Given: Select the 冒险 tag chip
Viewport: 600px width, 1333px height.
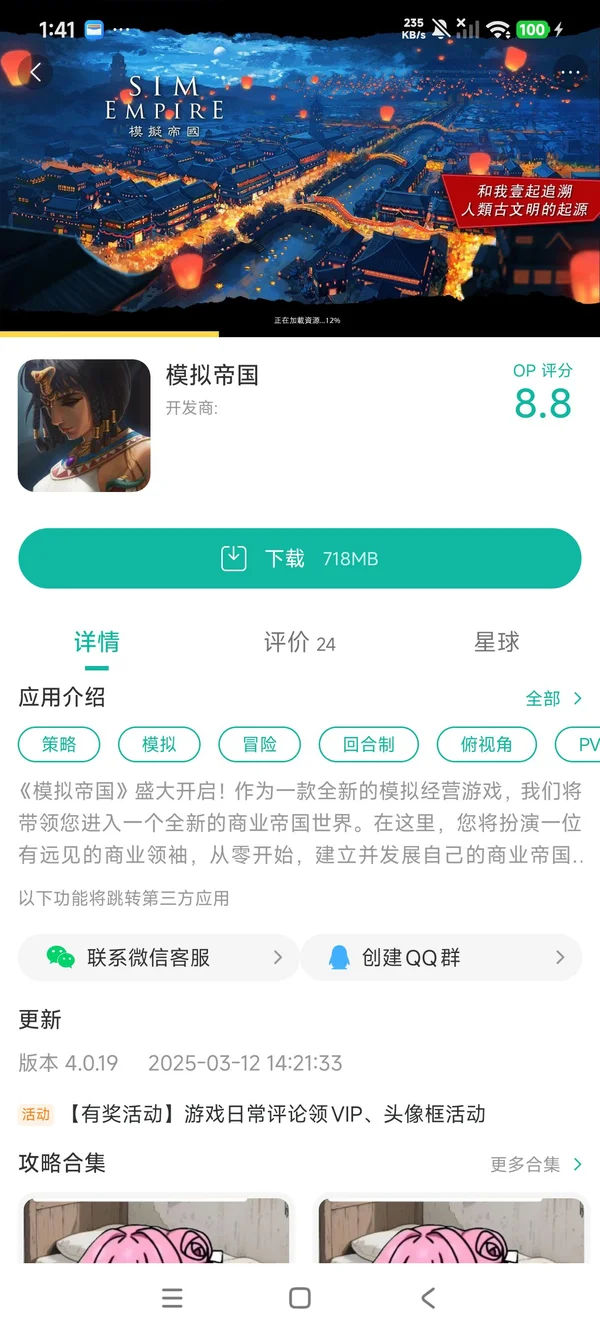Looking at the screenshot, I should point(260,744).
